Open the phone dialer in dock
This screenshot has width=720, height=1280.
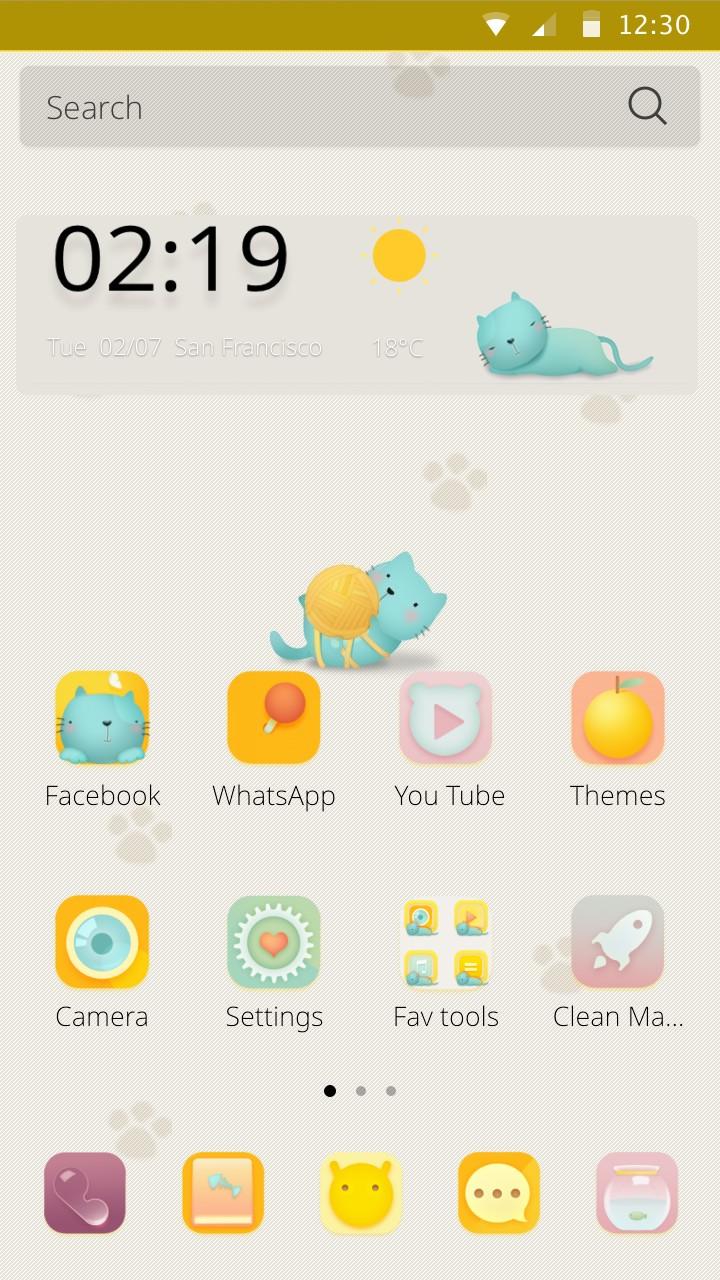[85, 1193]
